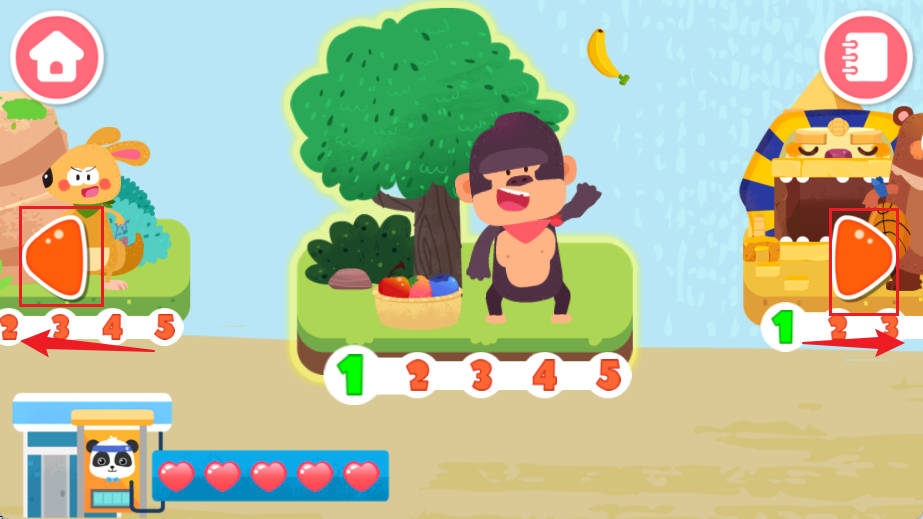Screen dimensions: 923x519
Task: Pick level 5 under the gorilla
Action: point(608,376)
